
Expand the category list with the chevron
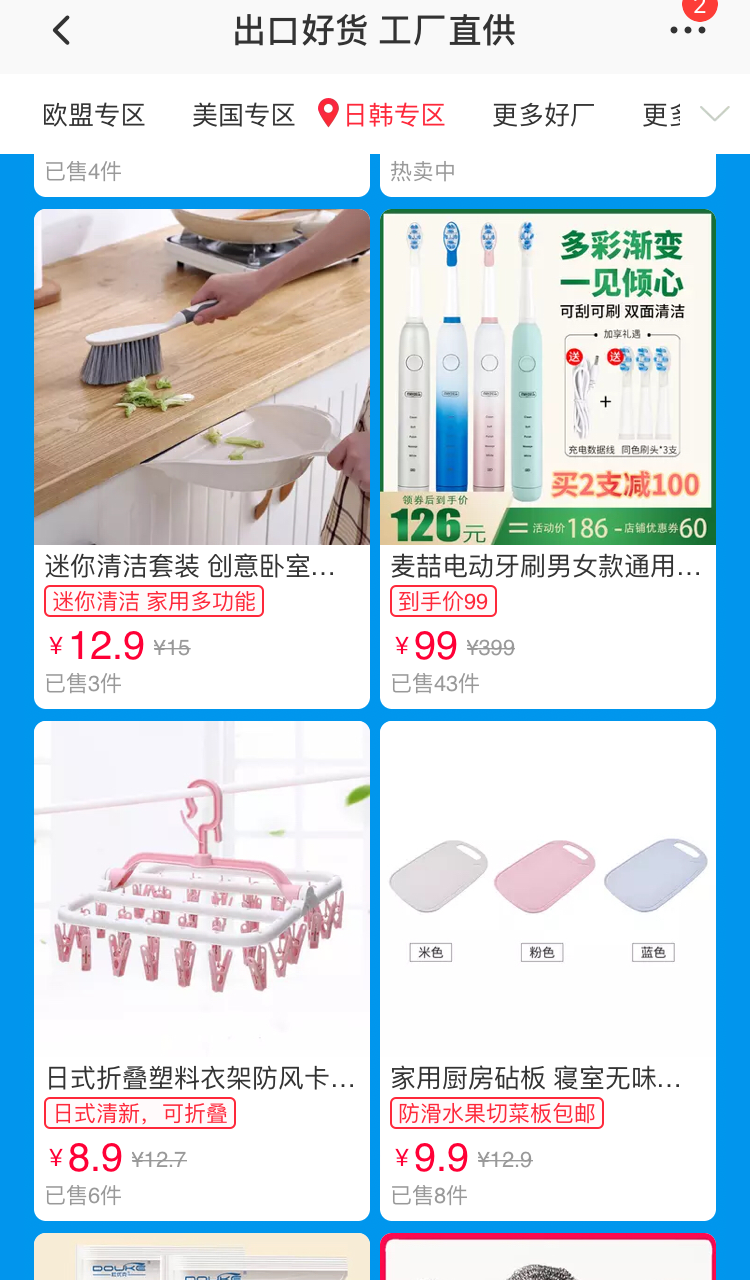coord(714,114)
